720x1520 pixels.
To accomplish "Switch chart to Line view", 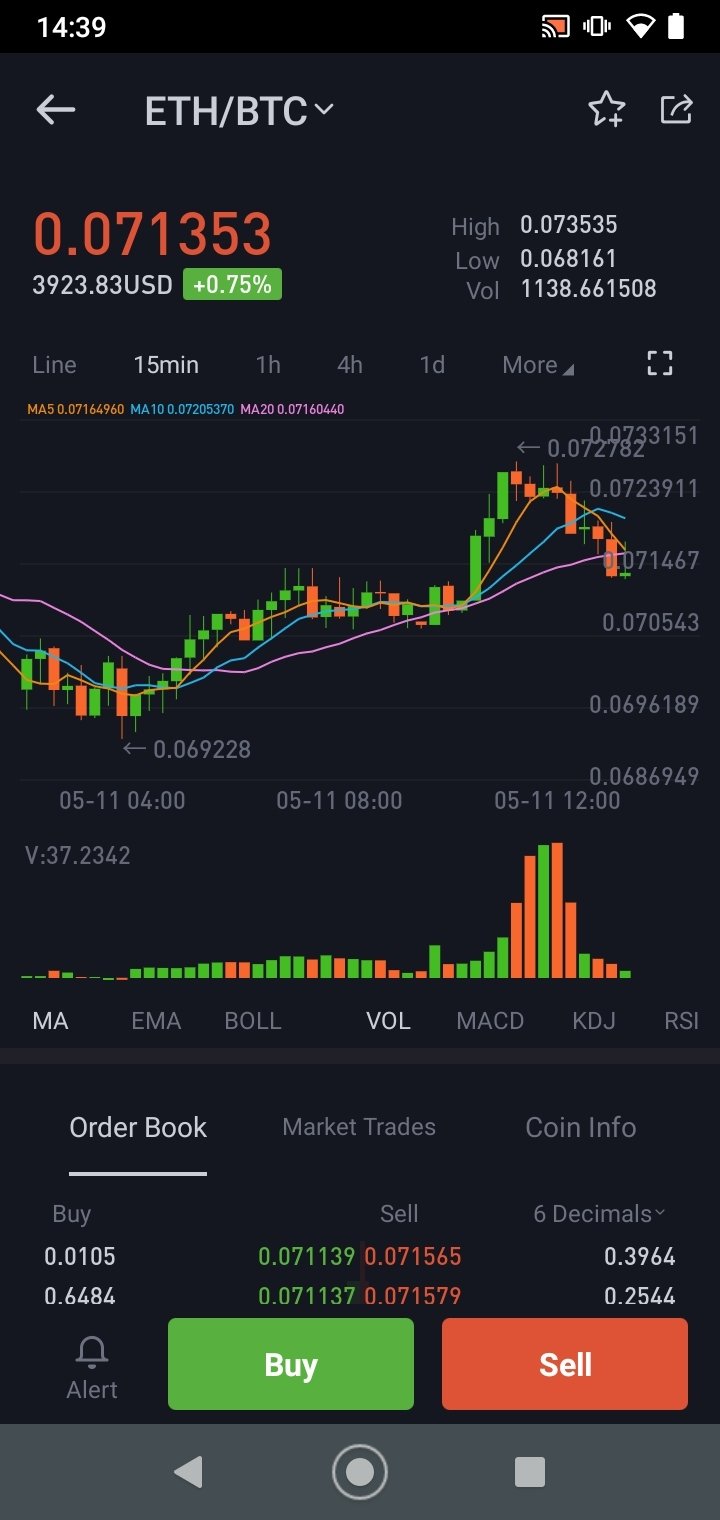I will (54, 365).
